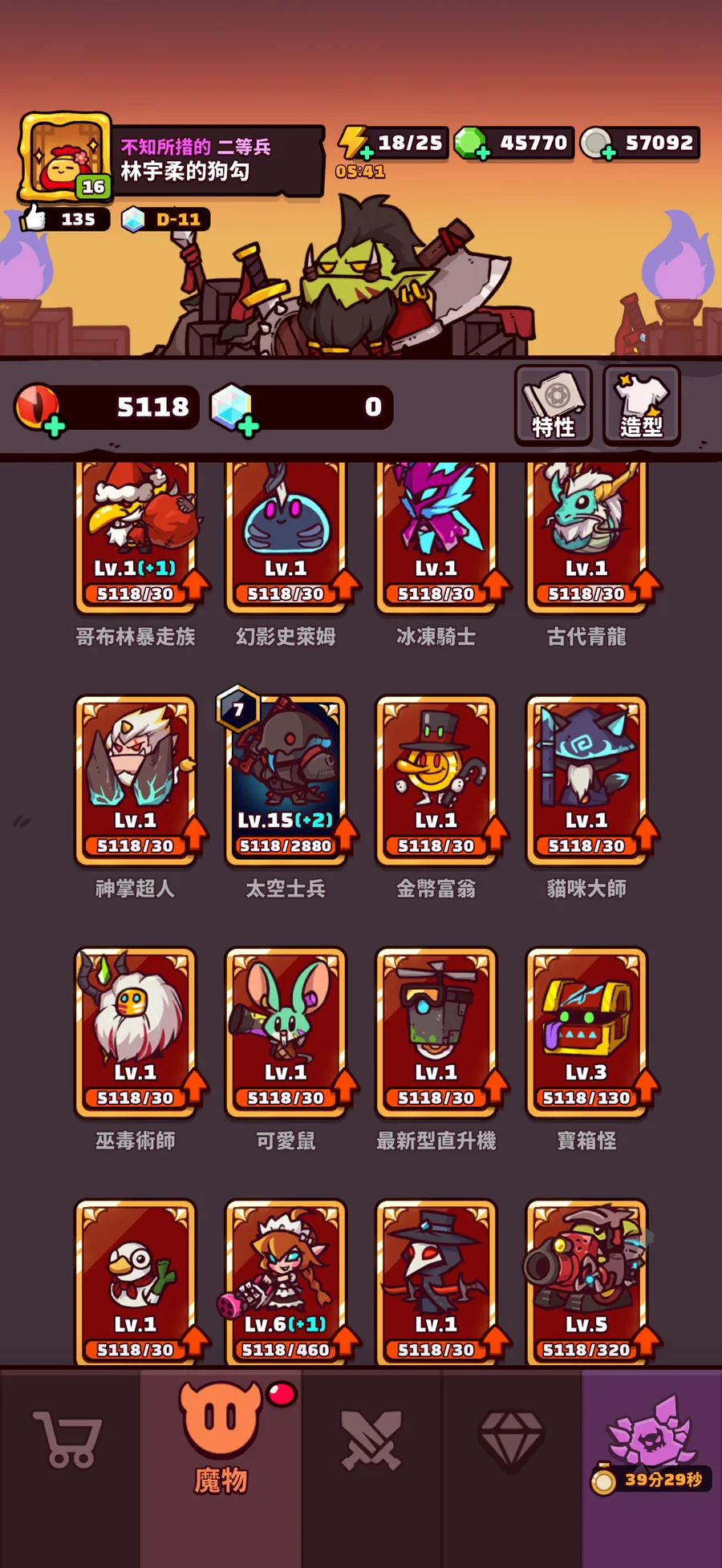Open the 金幣富翁 monster card

click(436, 780)
